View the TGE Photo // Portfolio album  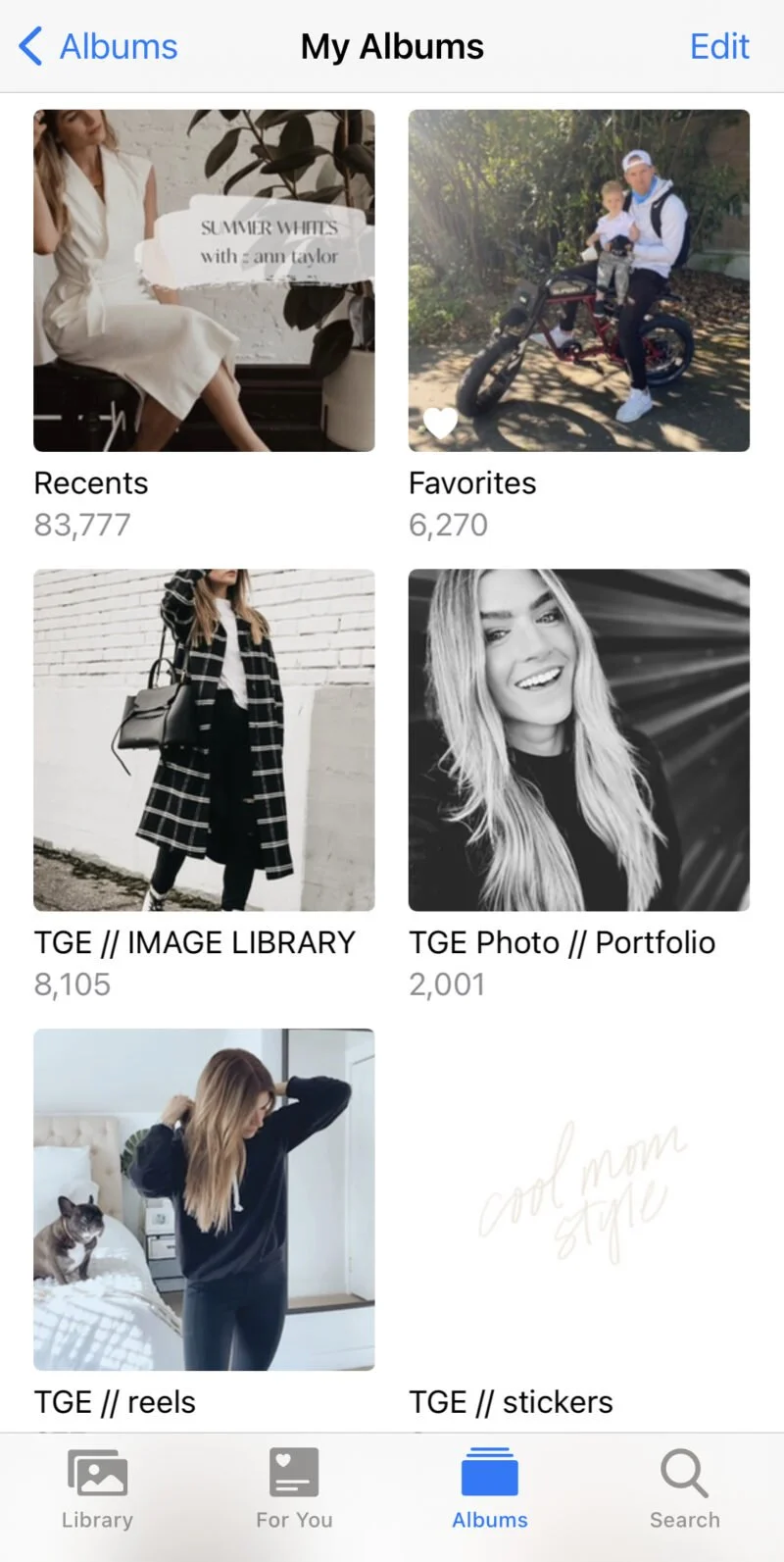[579, 740]
